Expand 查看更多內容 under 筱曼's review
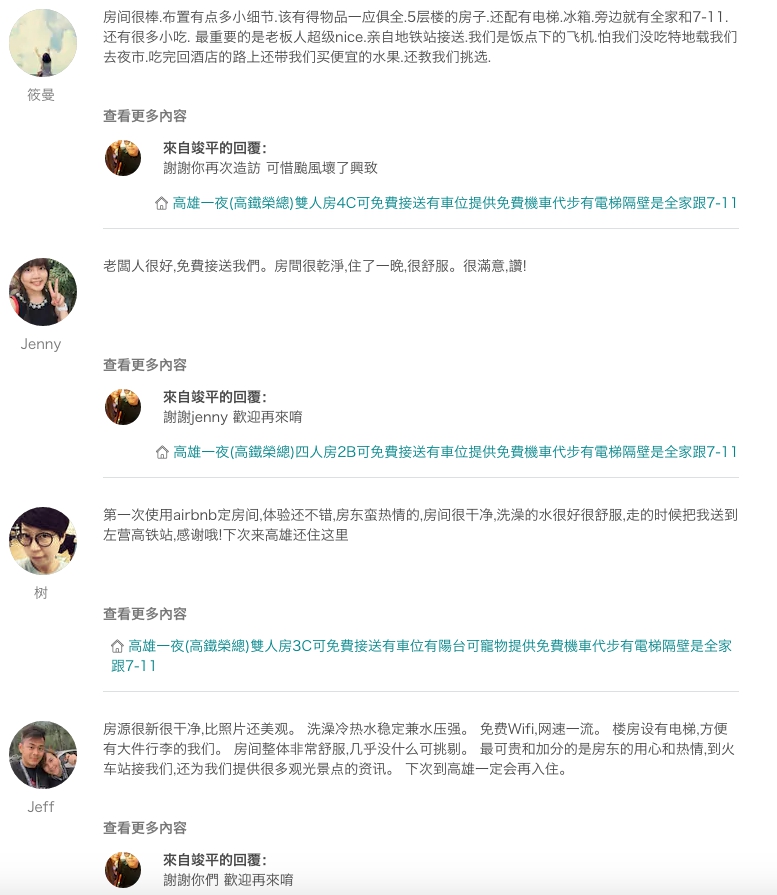Image resolution: width=777 pixels, height=895 pixels. coord(145,116)
